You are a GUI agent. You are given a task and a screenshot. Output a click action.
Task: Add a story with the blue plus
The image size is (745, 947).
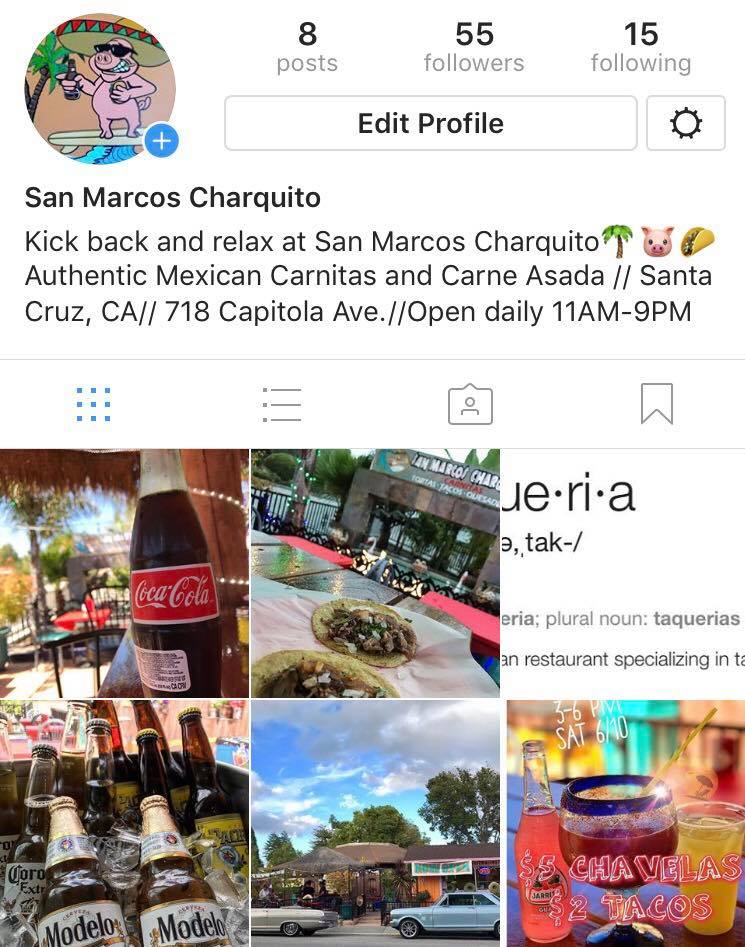click(x=161, y=141)
